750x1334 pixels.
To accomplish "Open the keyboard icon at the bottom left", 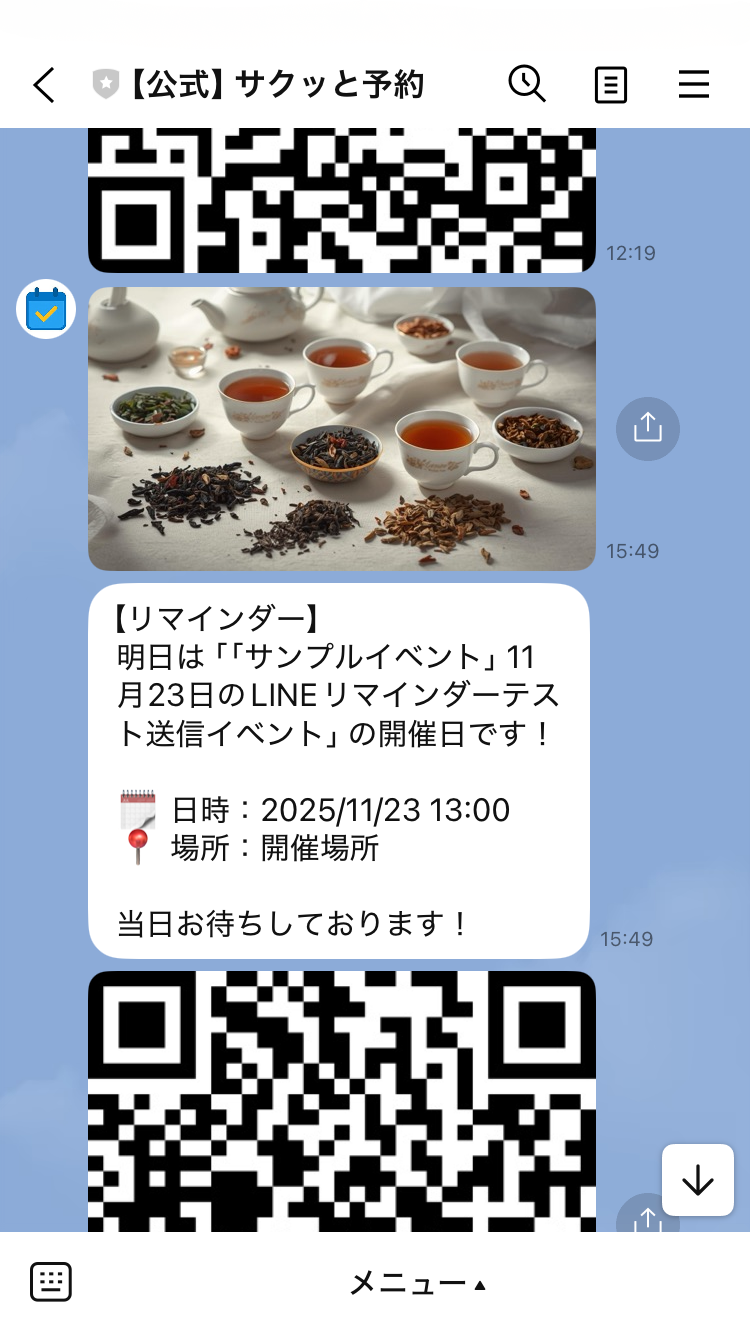I will pos(50,1281).
